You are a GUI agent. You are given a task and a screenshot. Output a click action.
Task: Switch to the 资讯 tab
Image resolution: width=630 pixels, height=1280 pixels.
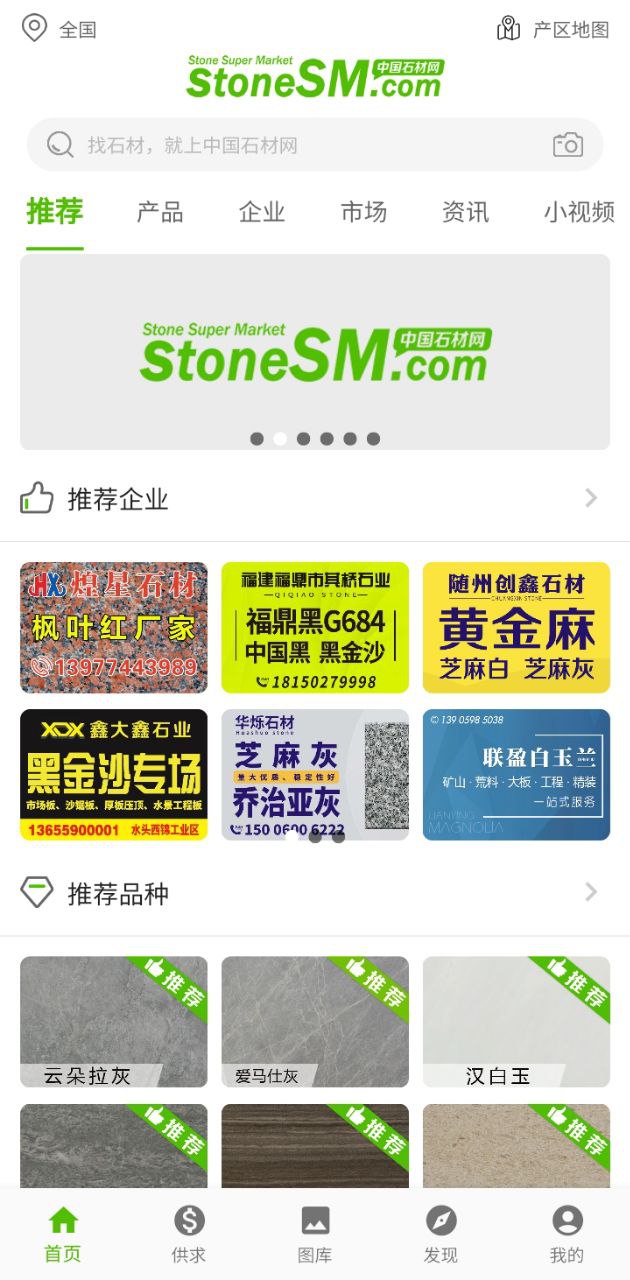[465, 212]
